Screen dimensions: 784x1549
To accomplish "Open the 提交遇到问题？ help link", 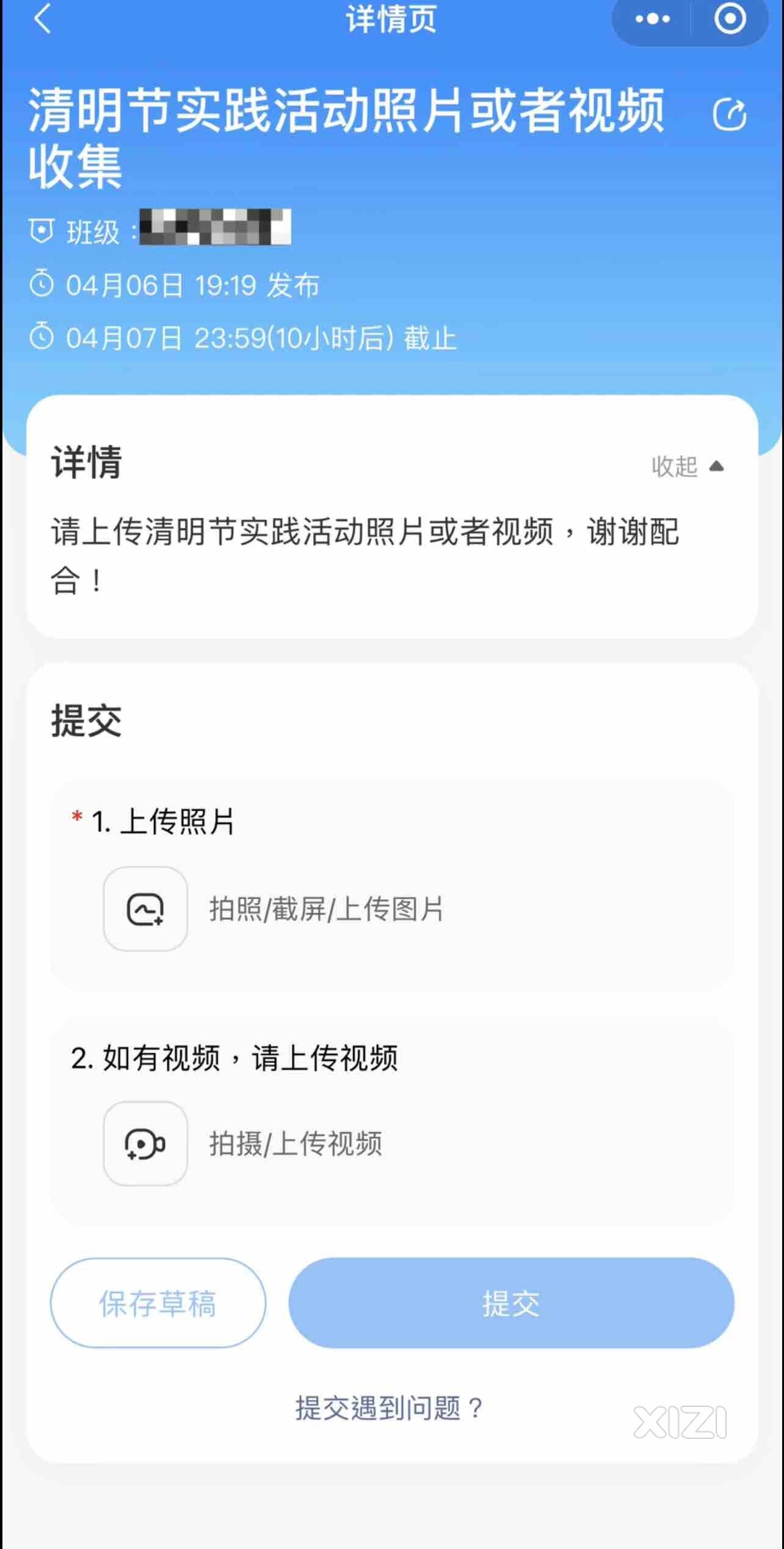I will [389, 1409].
